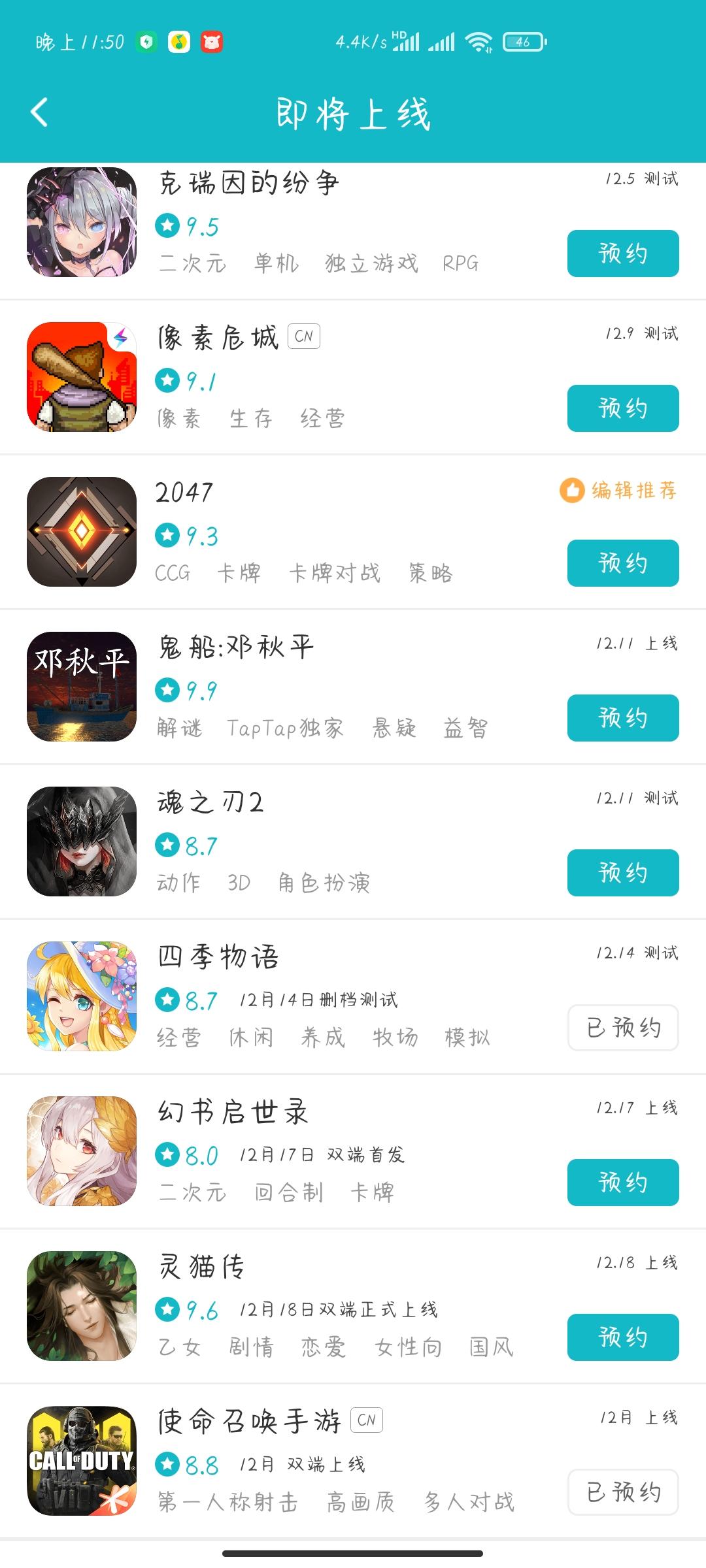Go back from 即将上线 page

point(39,112)
